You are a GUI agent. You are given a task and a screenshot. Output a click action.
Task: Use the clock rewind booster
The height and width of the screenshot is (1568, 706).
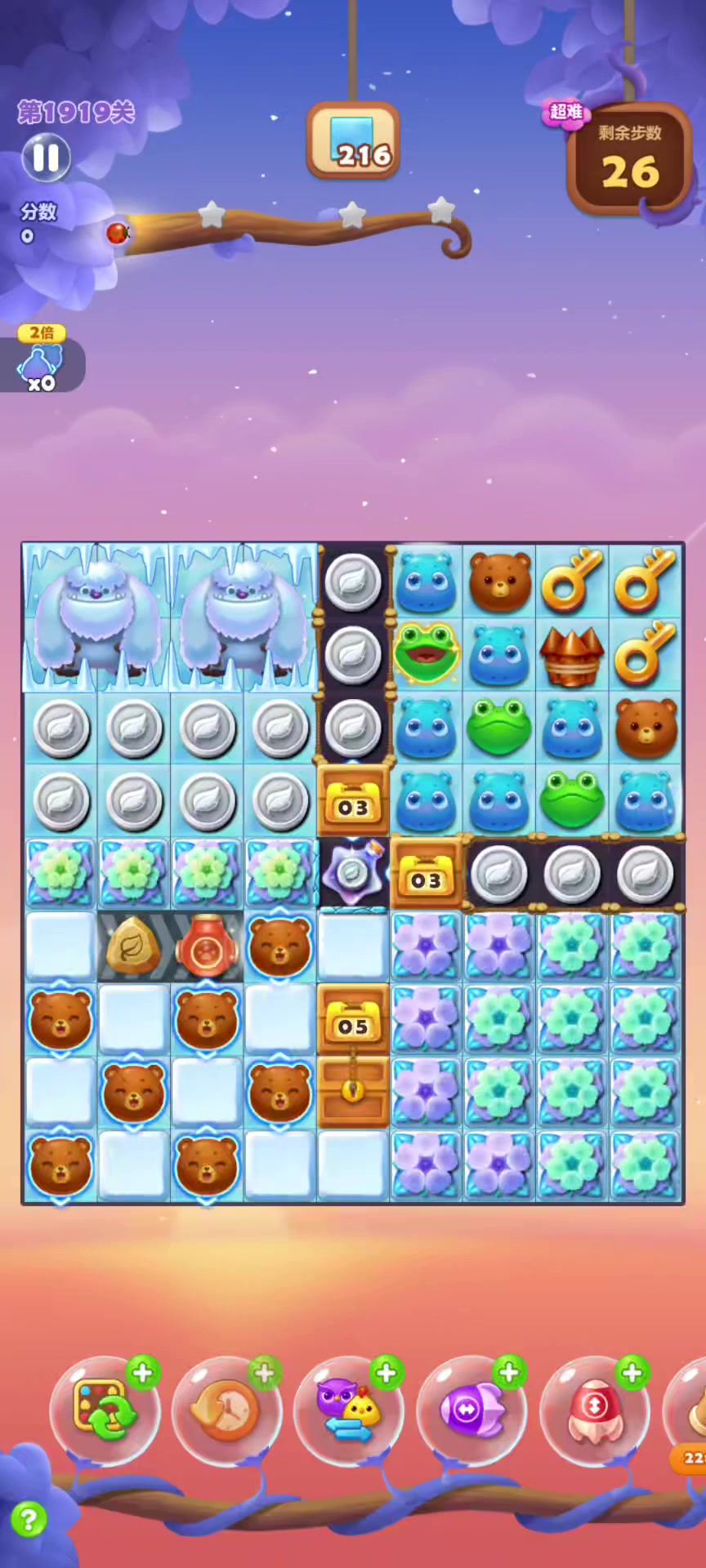point(226,1410)
